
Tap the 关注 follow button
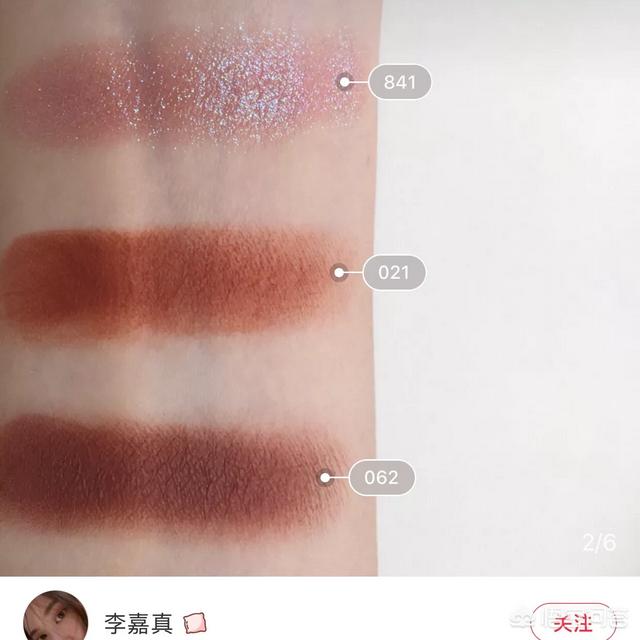pos(572,622)
